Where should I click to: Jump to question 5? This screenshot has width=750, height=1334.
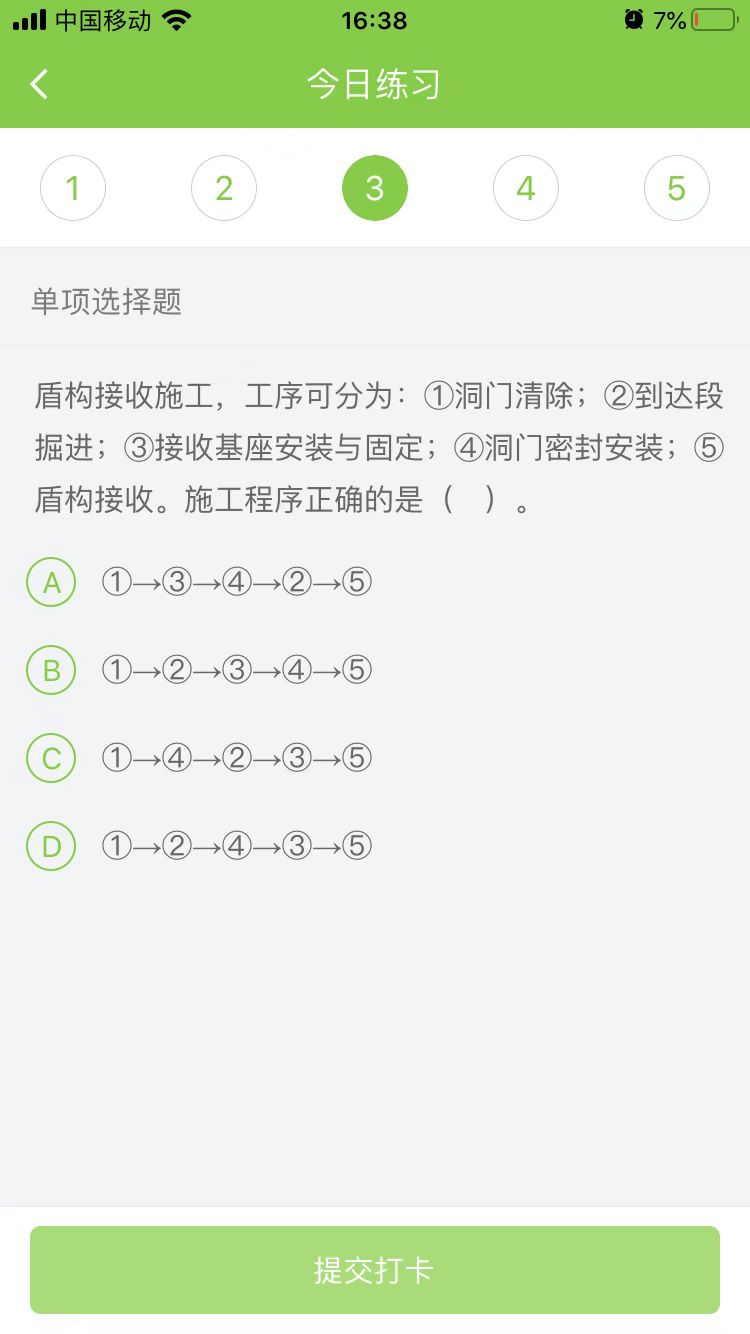click(677, 188)
